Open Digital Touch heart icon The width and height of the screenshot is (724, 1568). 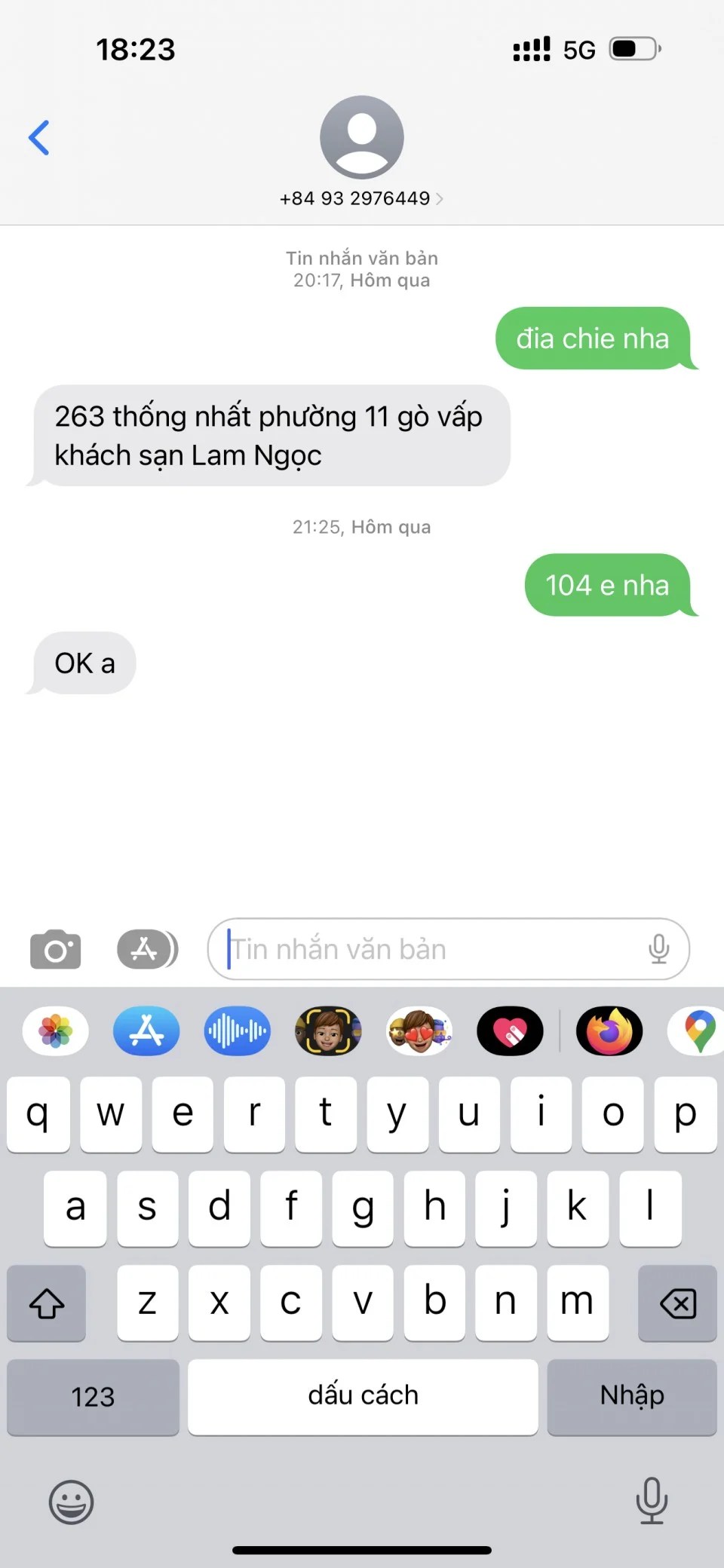510,1031
